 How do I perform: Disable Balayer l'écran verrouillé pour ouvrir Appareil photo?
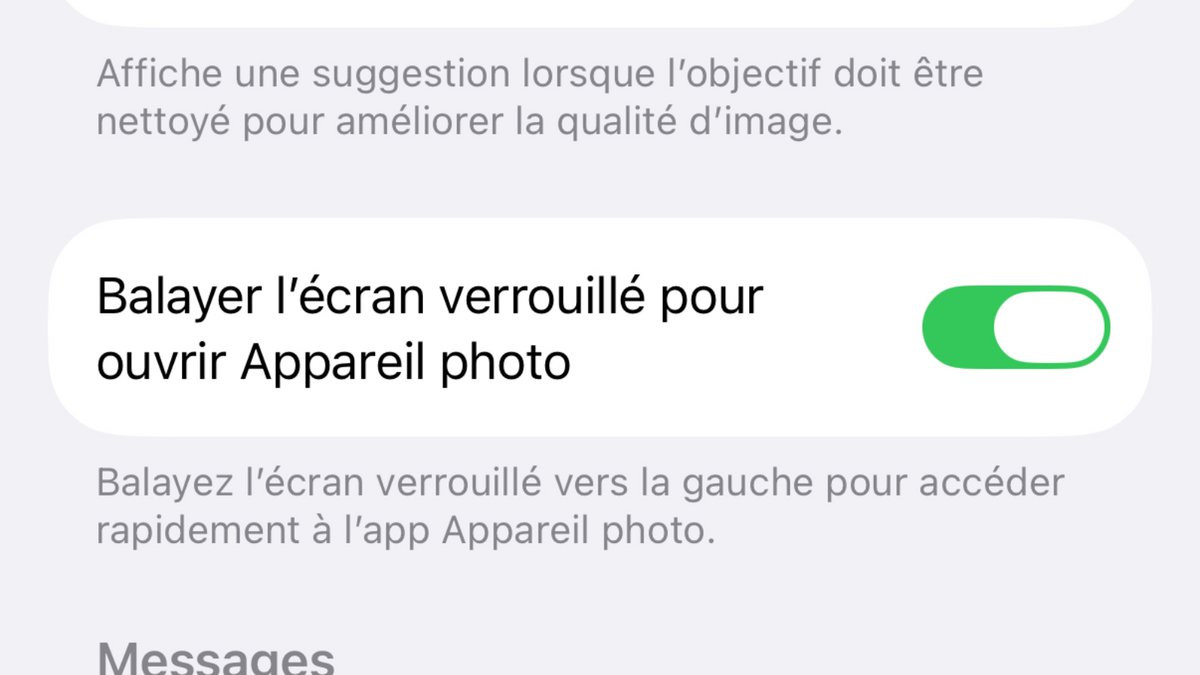pyautogui.click(x=1015, y=327)
